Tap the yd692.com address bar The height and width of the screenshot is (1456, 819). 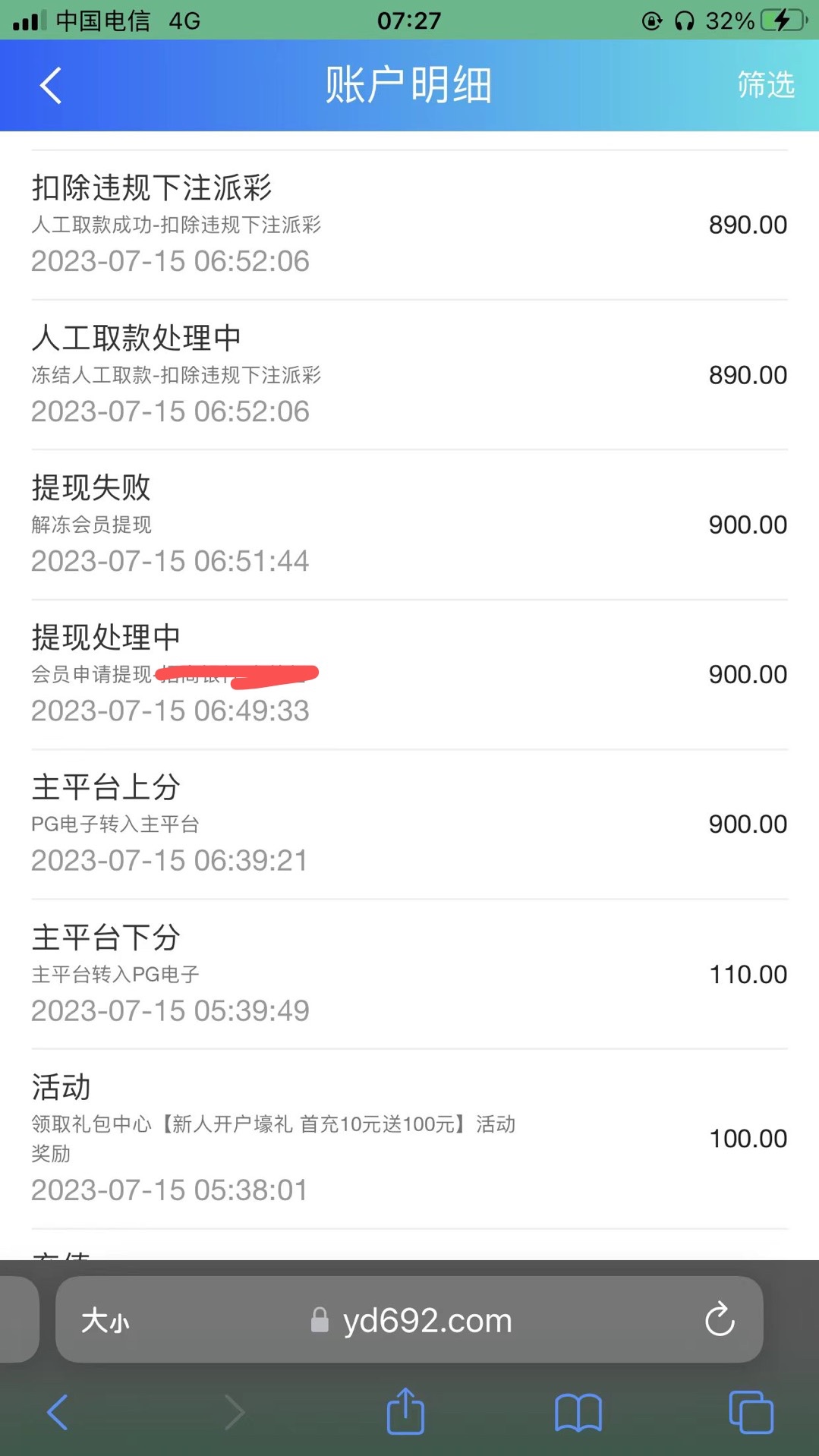point(425,1320)
